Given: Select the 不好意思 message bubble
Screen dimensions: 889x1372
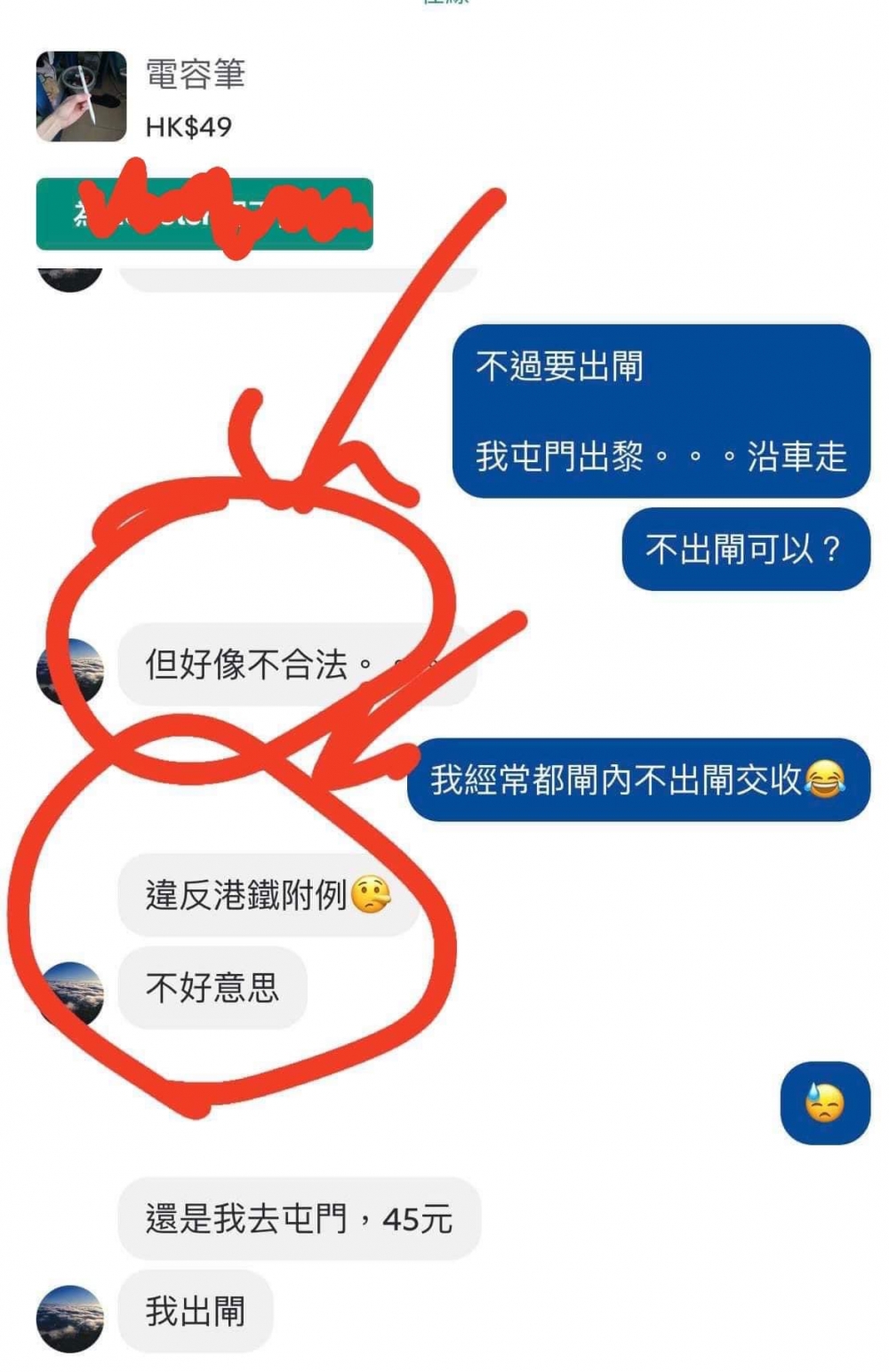Looking at the screenshot, I should 212,987.
